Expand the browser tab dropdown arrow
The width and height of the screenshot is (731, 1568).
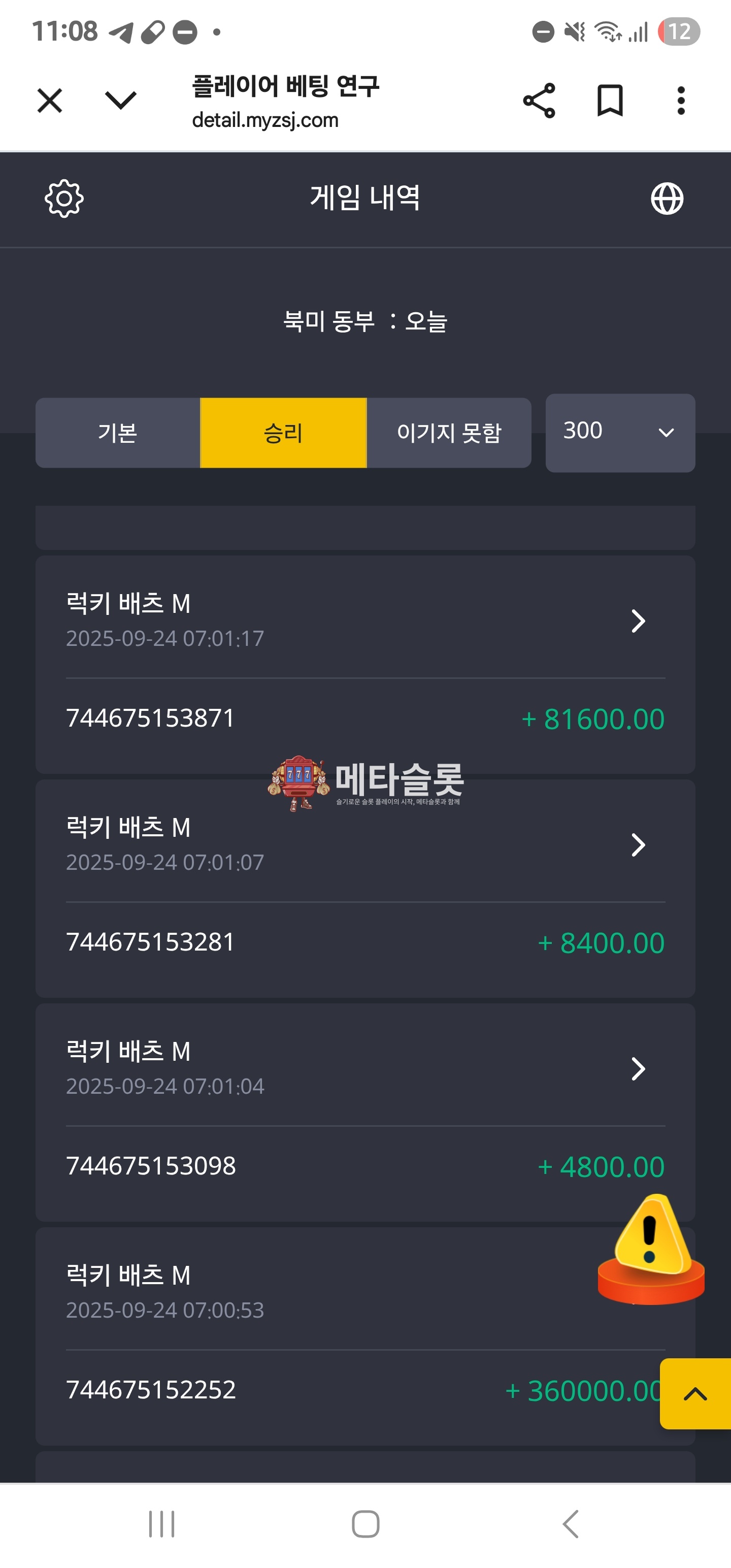click(120, 101)
